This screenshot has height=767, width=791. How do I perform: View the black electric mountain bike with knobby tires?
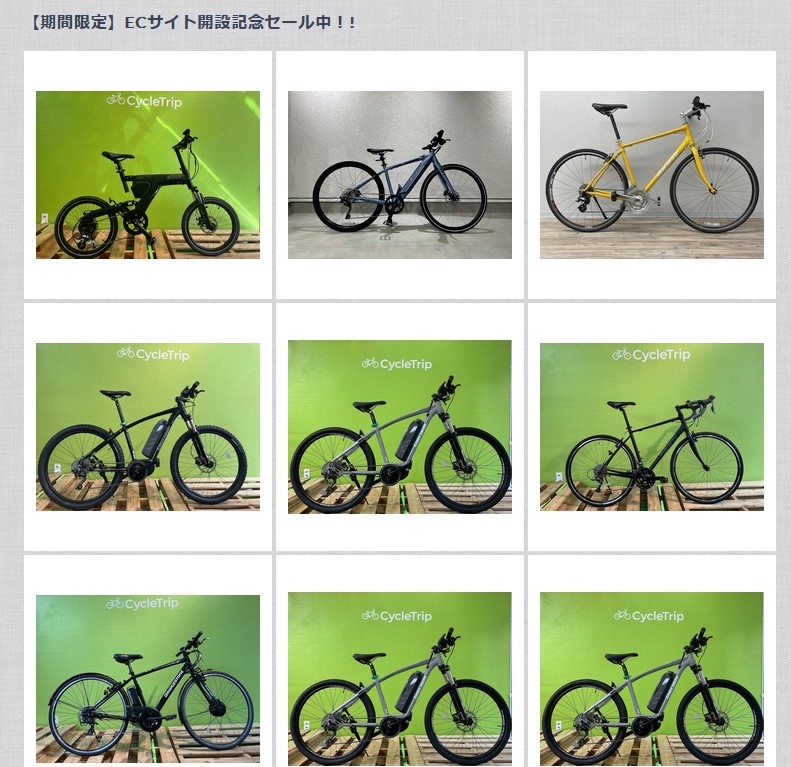tap(148, 427)
